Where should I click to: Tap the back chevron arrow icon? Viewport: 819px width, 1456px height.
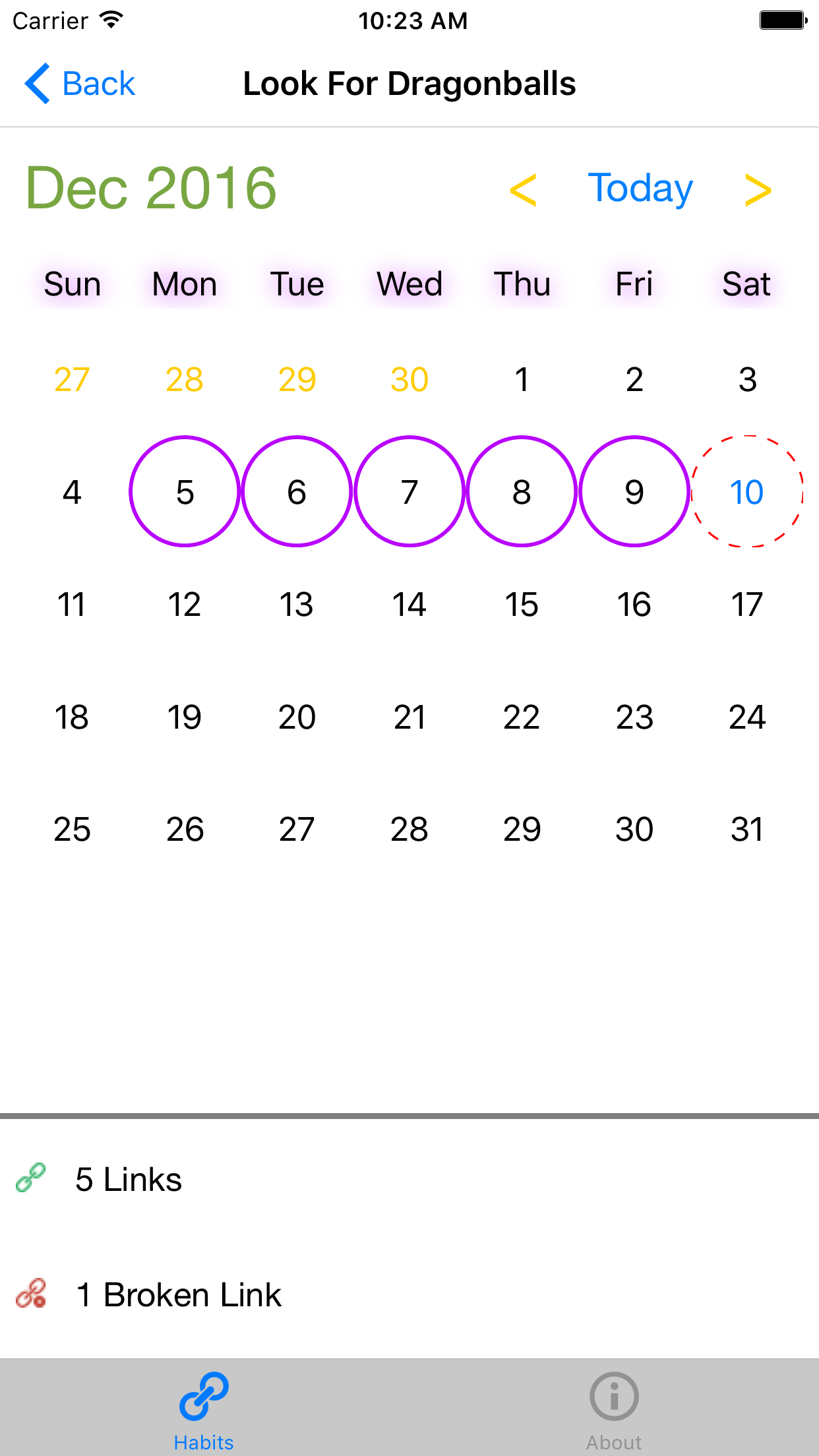click(38, 83)
